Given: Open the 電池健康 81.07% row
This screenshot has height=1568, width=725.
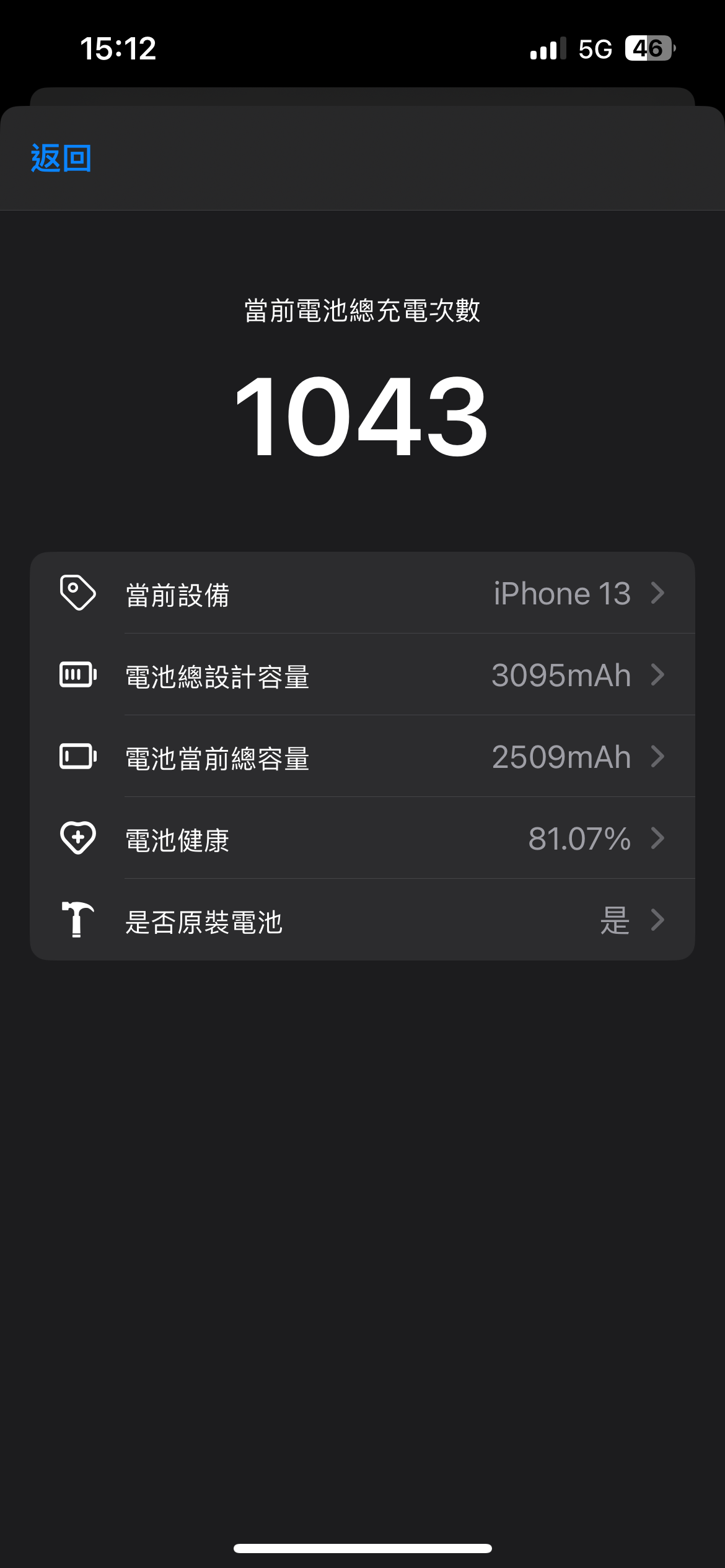Looking at the screenshot, I should [x=362, y=838].
